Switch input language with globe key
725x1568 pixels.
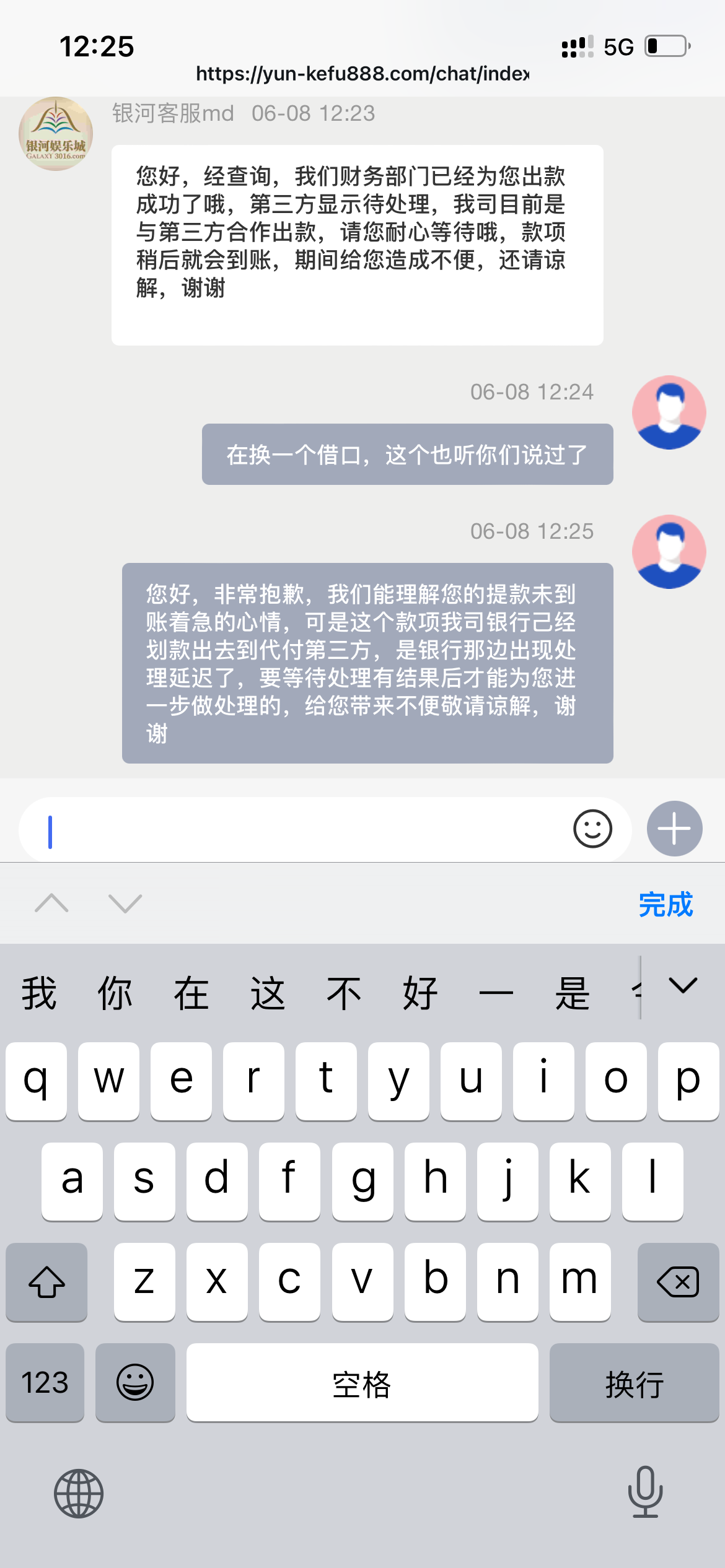point(79,1493)
